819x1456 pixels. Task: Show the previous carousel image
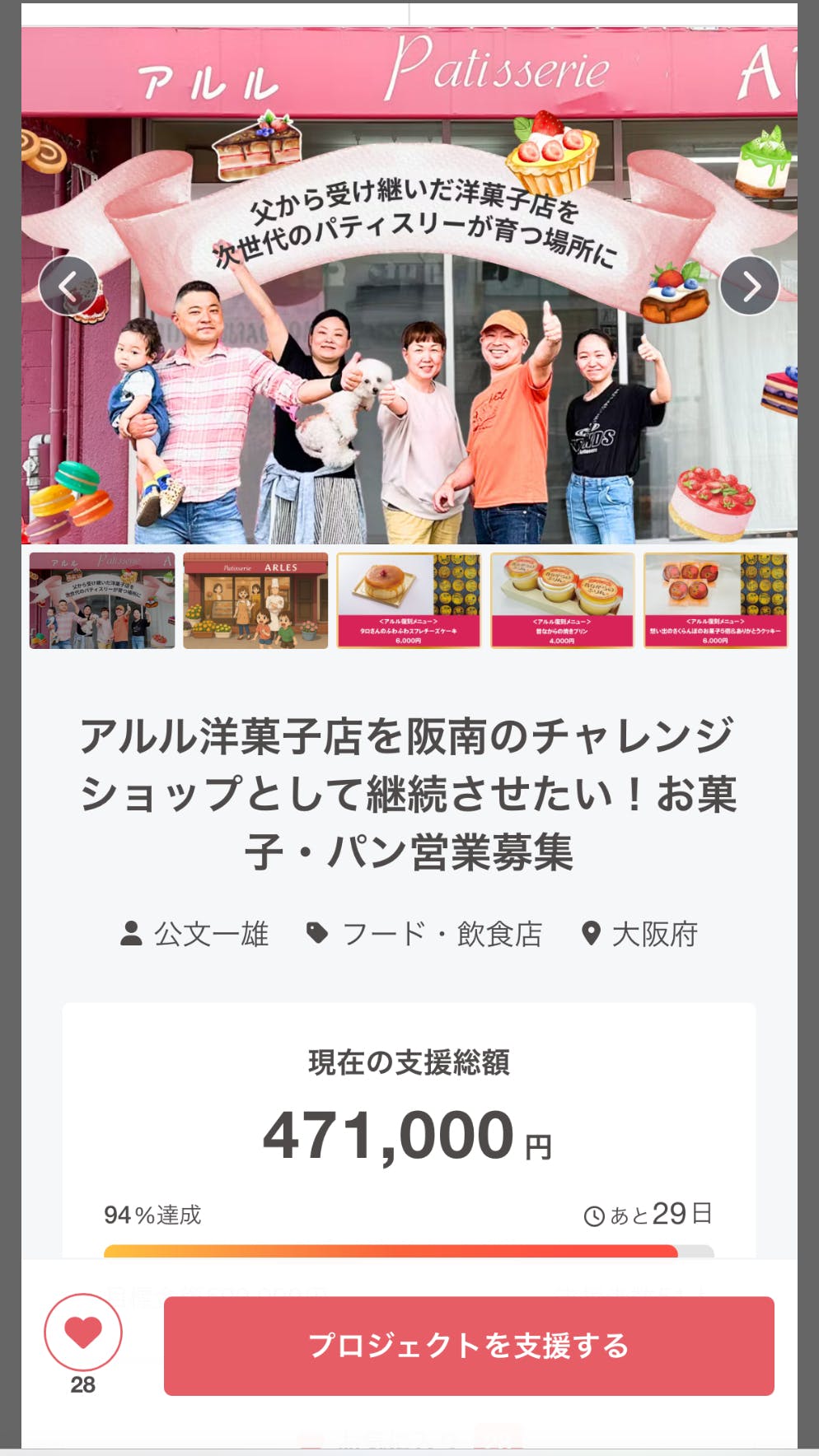pos(68,286)
